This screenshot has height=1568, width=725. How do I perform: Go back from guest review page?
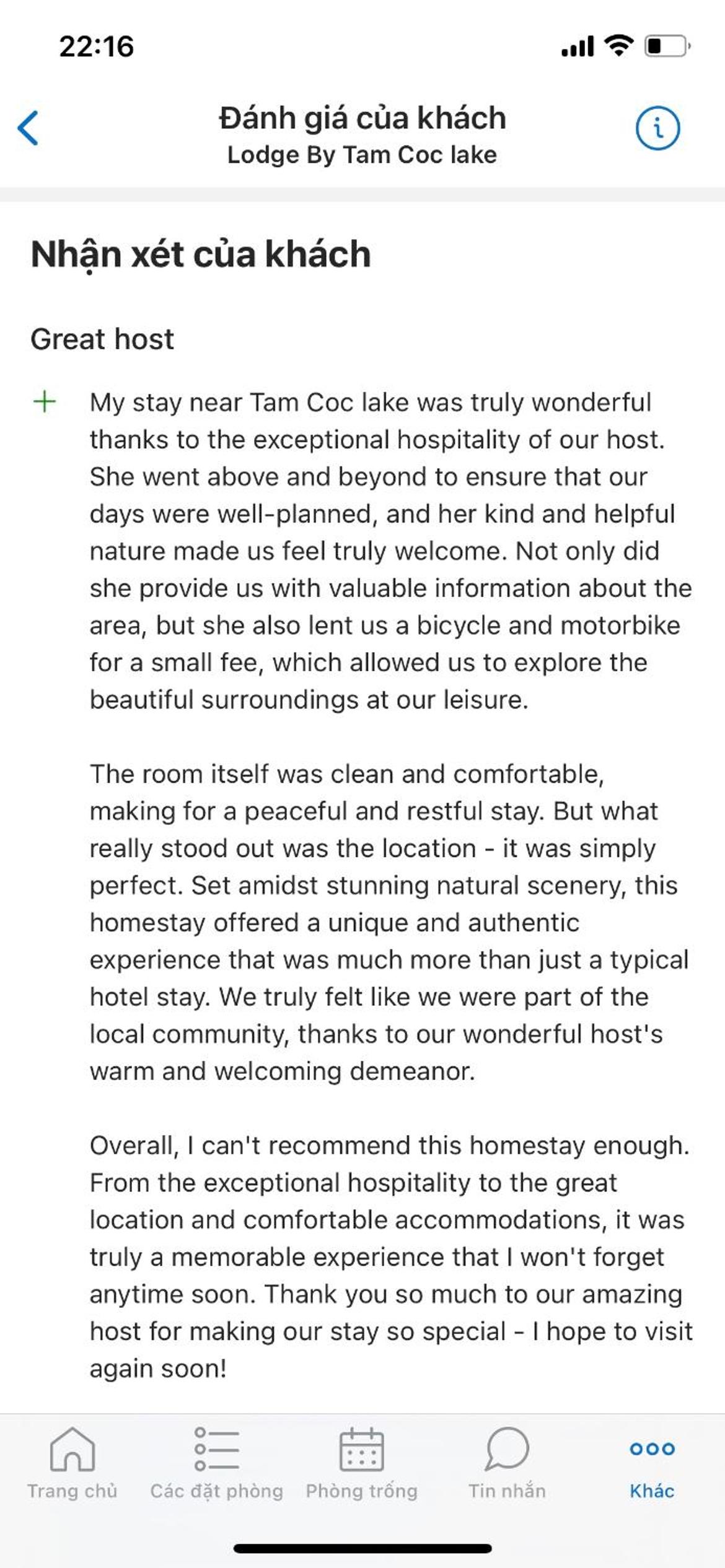pos(29,128)
